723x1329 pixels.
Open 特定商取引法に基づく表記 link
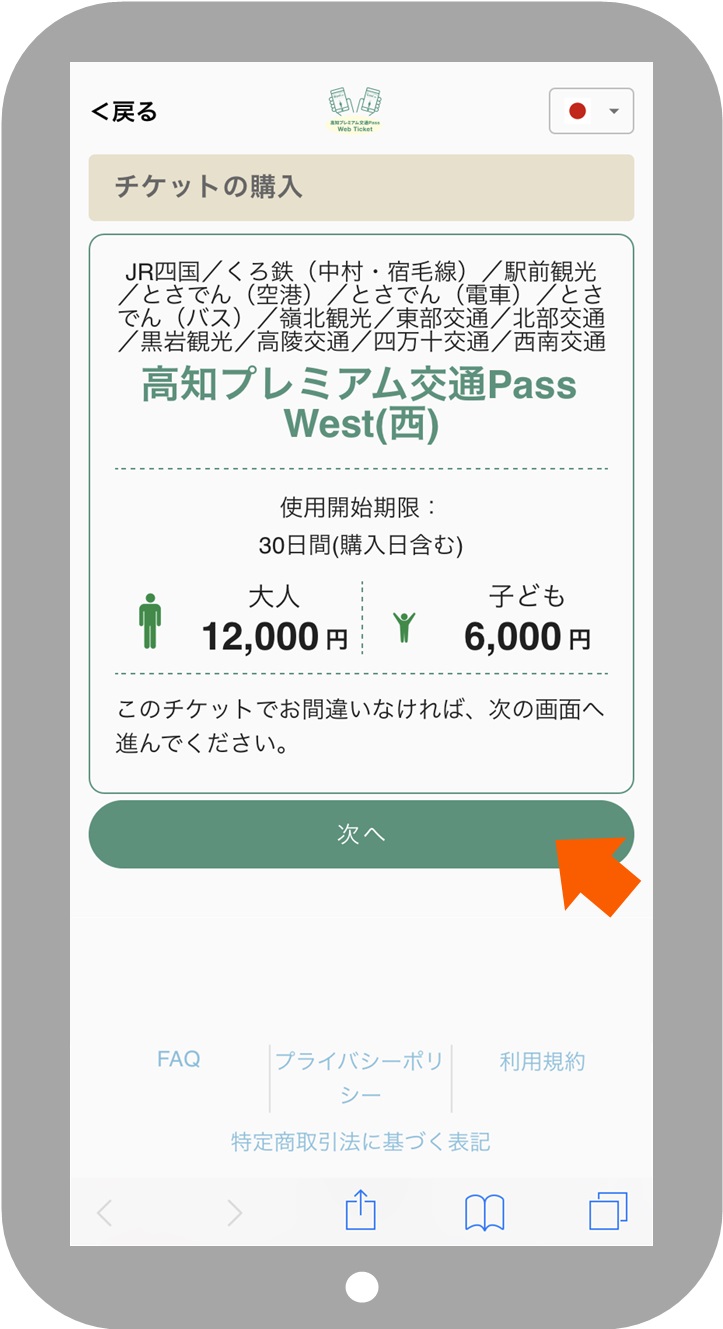coord(360,1141)
